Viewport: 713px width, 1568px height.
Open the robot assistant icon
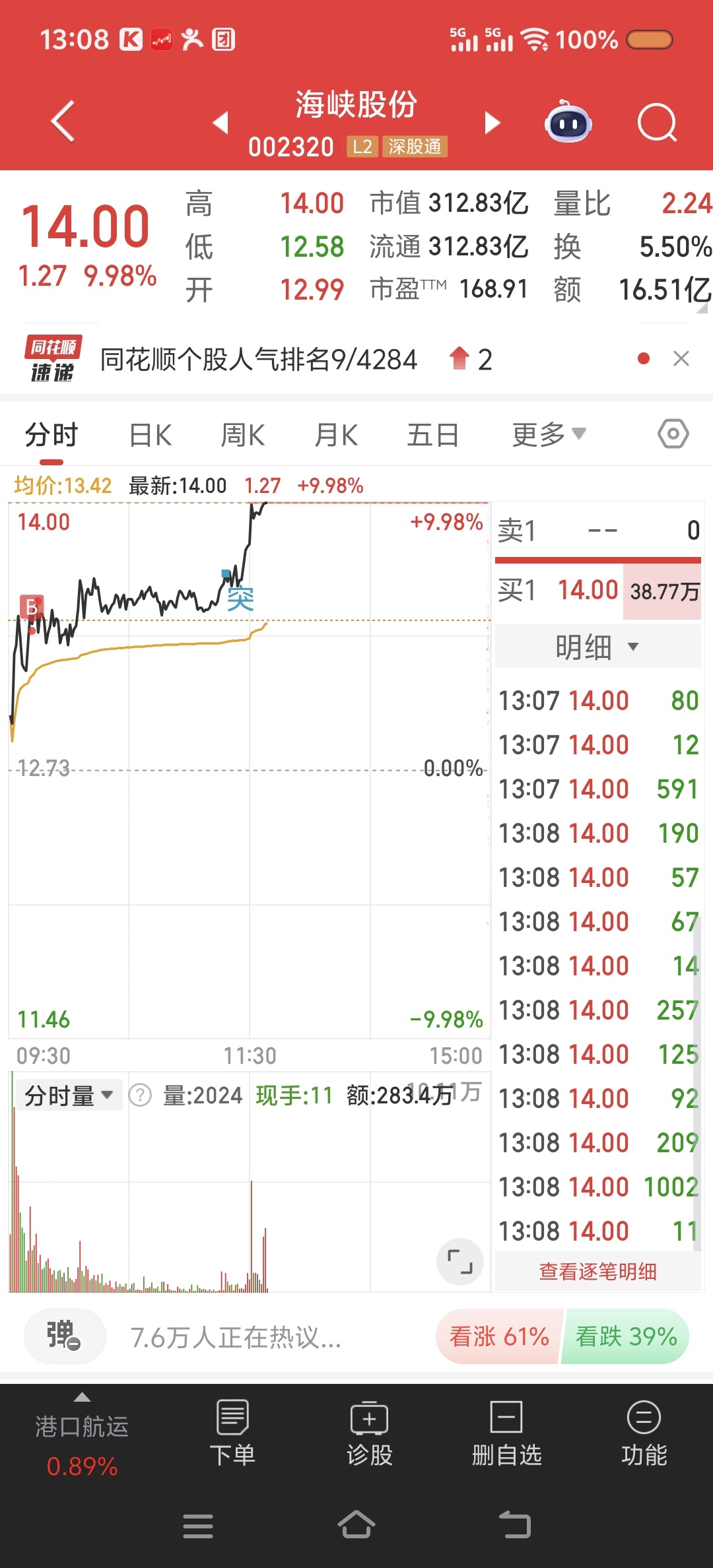pyautogui.click(x=568, y=122)
